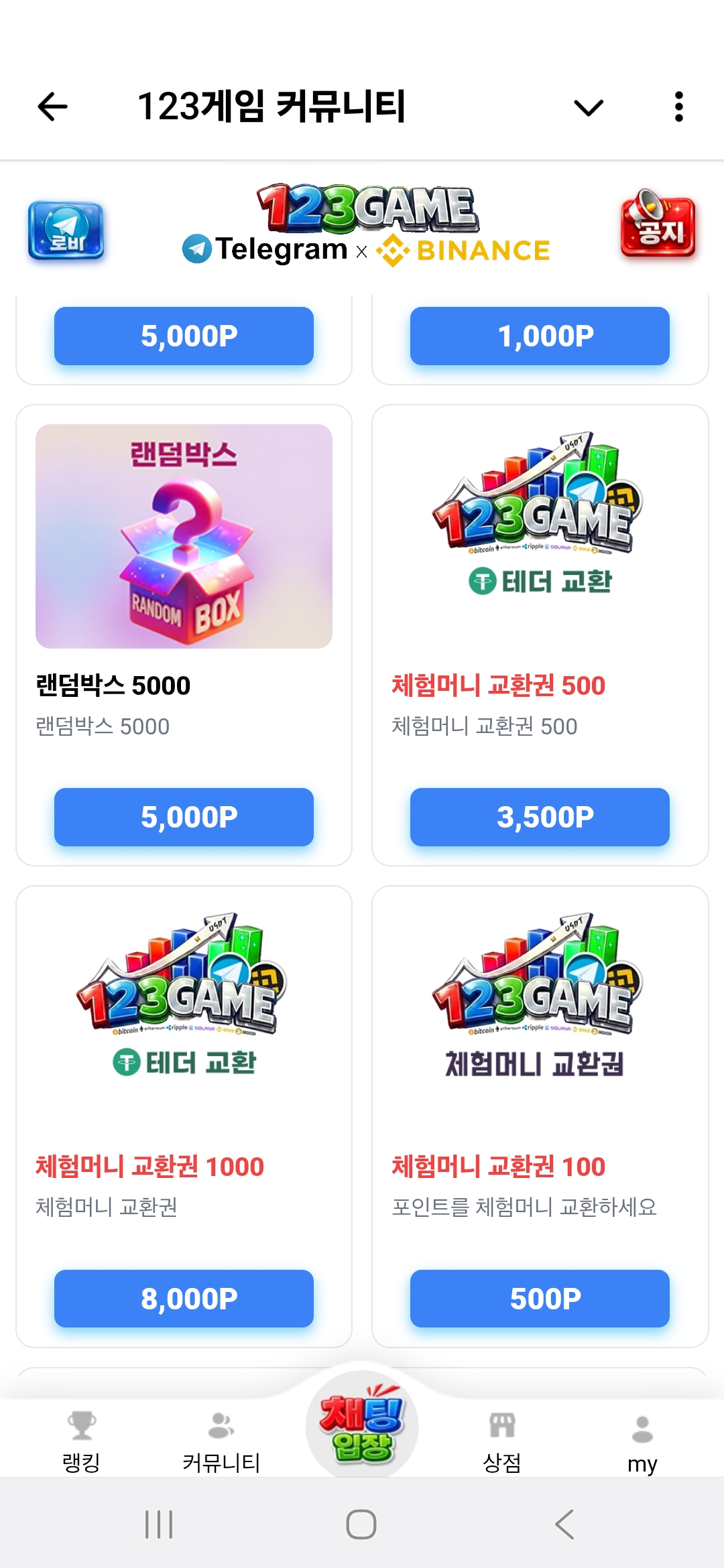The image size is (724, 1568).
Task: Open the 공지 notice icon
Action: pyautogui.click(x=658, y=224)
